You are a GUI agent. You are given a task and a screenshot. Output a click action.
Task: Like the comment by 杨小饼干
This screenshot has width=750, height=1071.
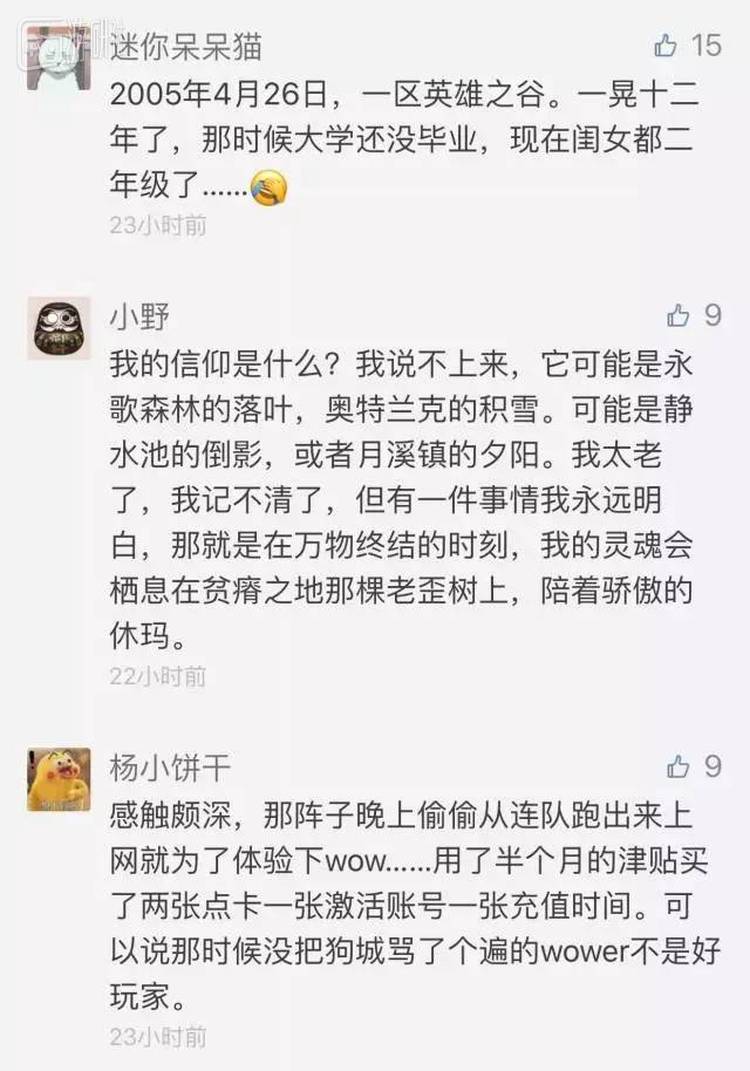[x=679, y=767]
